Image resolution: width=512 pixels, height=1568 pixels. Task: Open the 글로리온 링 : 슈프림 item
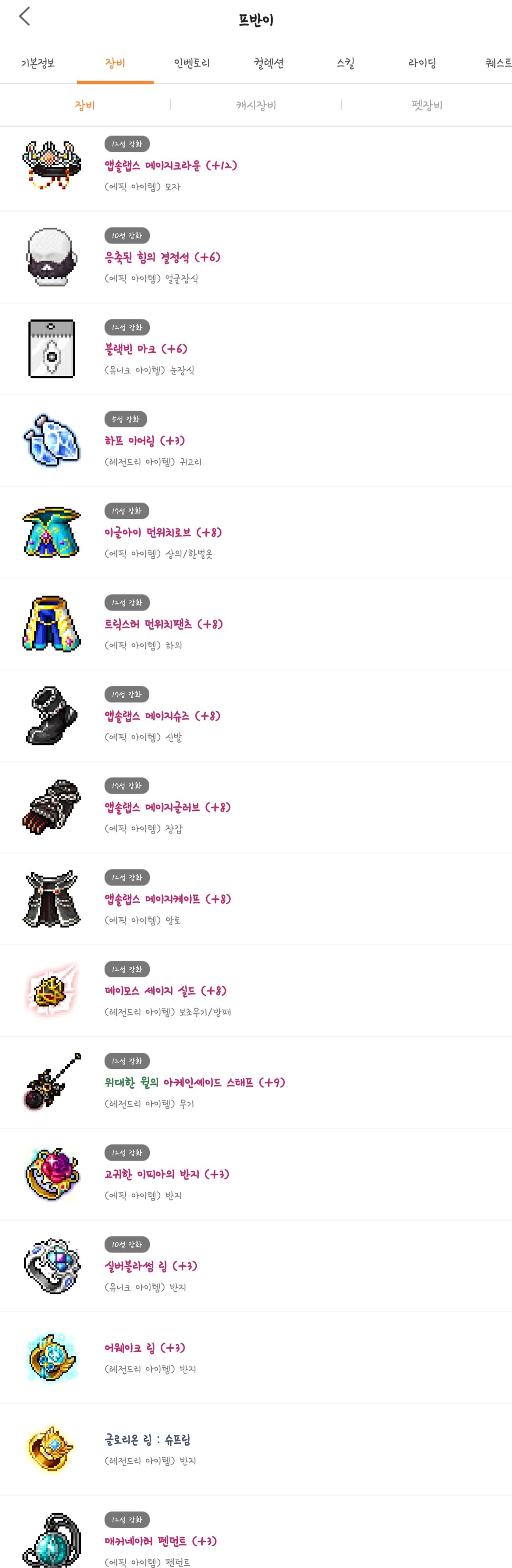click(147, 1440)
